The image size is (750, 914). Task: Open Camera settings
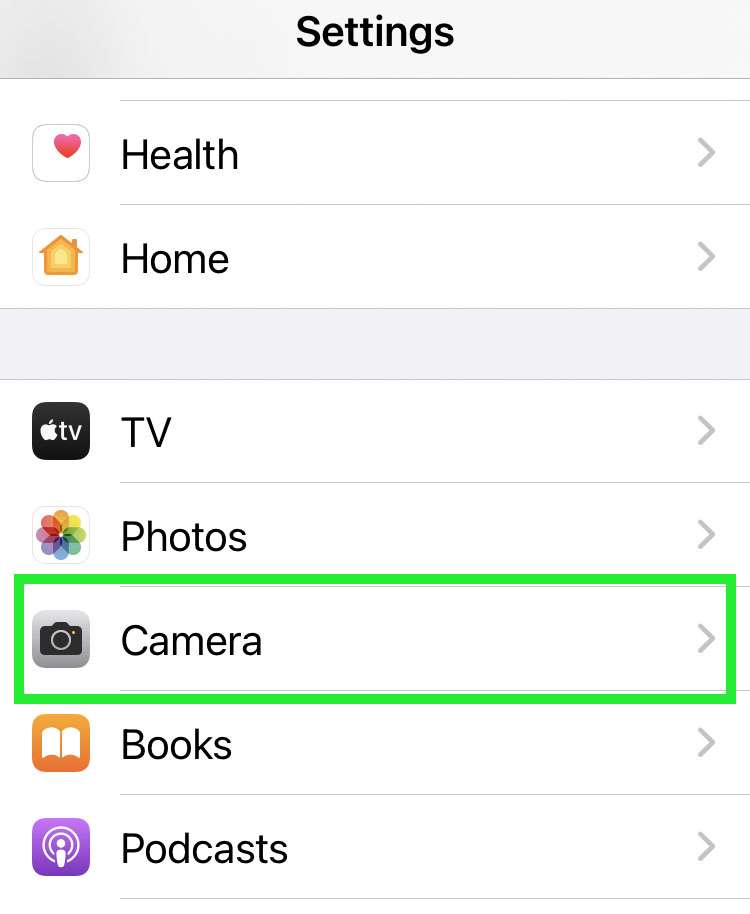(375, 640)
